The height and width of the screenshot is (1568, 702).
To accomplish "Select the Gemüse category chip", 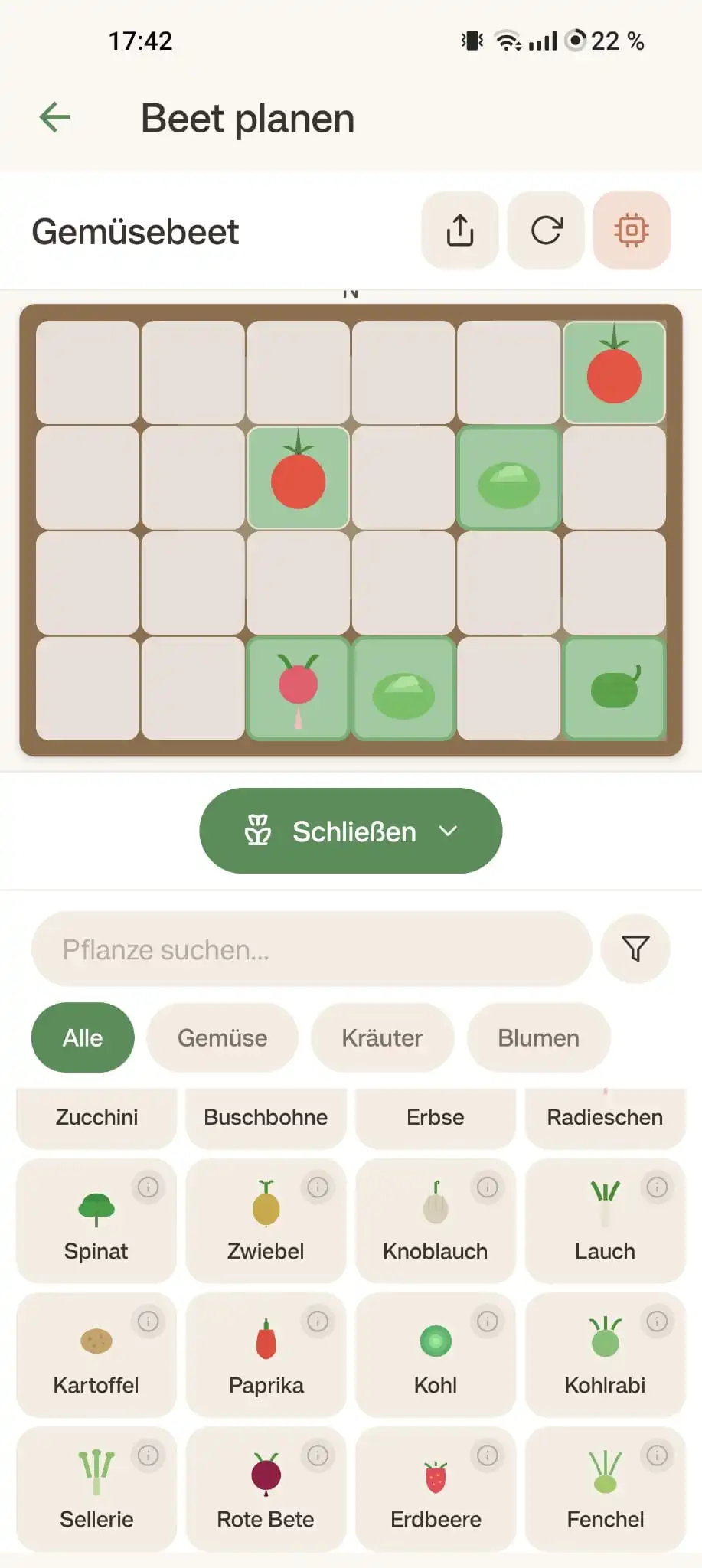I will [x=222, y=1038].
